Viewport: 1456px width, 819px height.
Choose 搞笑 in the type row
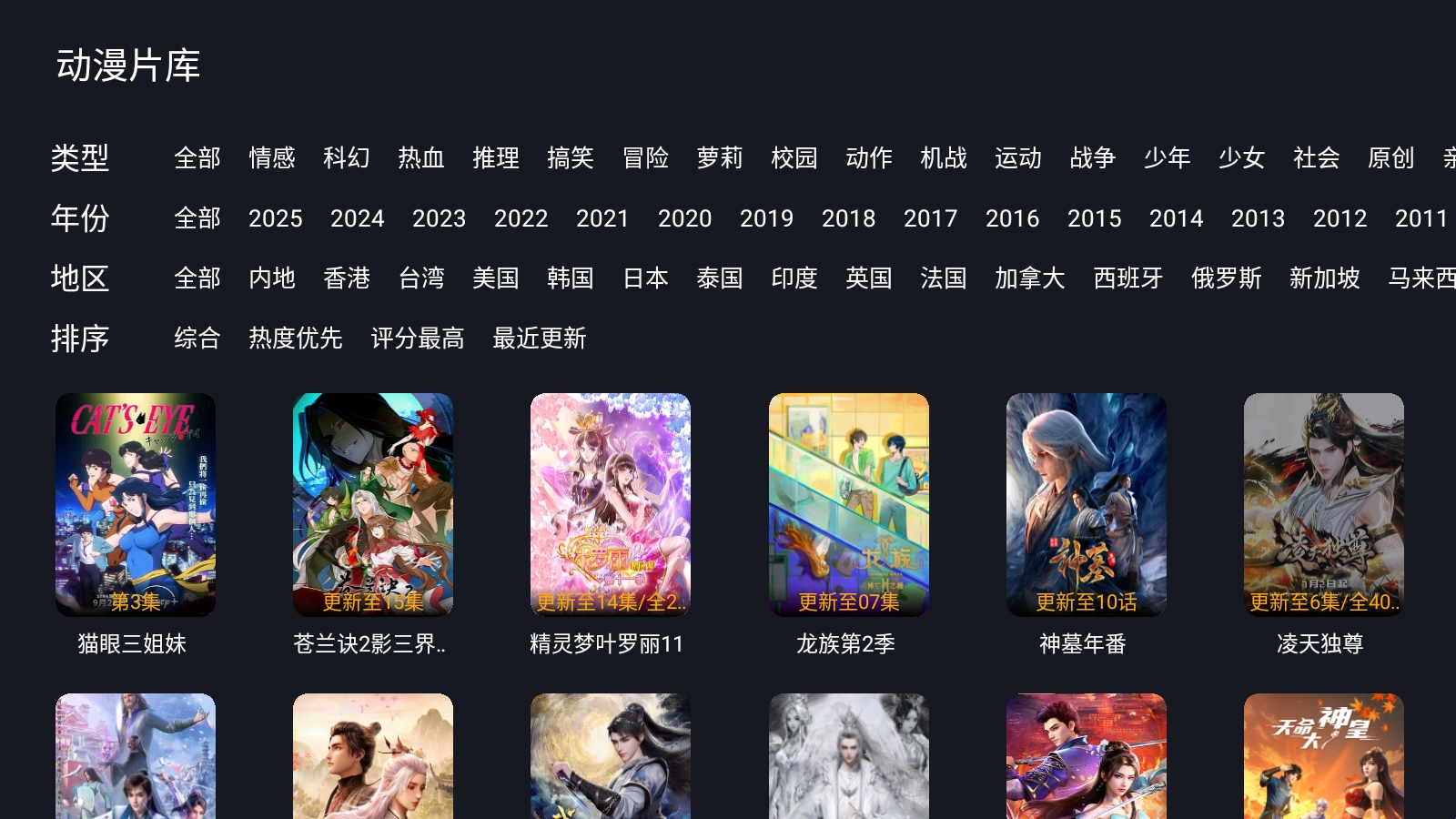pyautogui.click(x=571, y=158)
